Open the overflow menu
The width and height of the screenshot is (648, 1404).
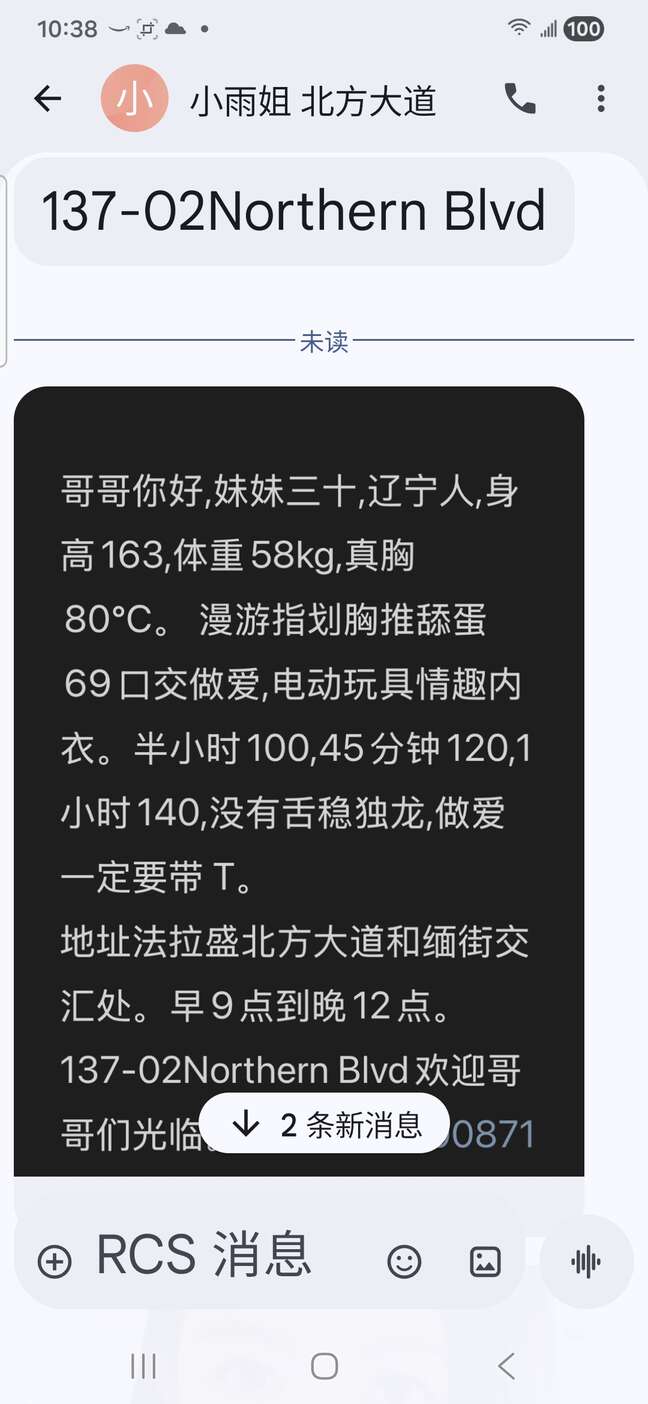(600, 98)
